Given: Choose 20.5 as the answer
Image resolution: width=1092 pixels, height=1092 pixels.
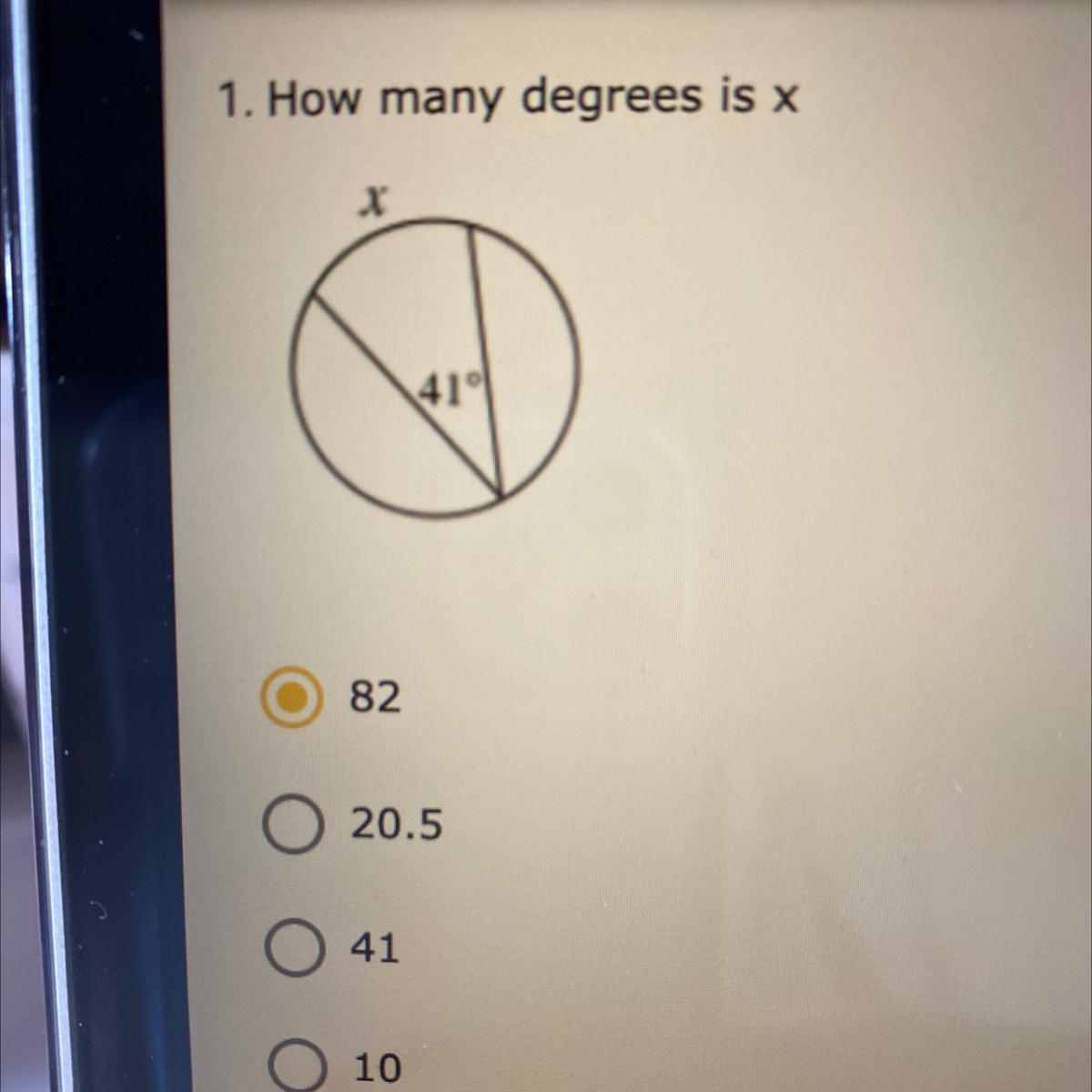Looking at the screenshot, I should (292, 825).
